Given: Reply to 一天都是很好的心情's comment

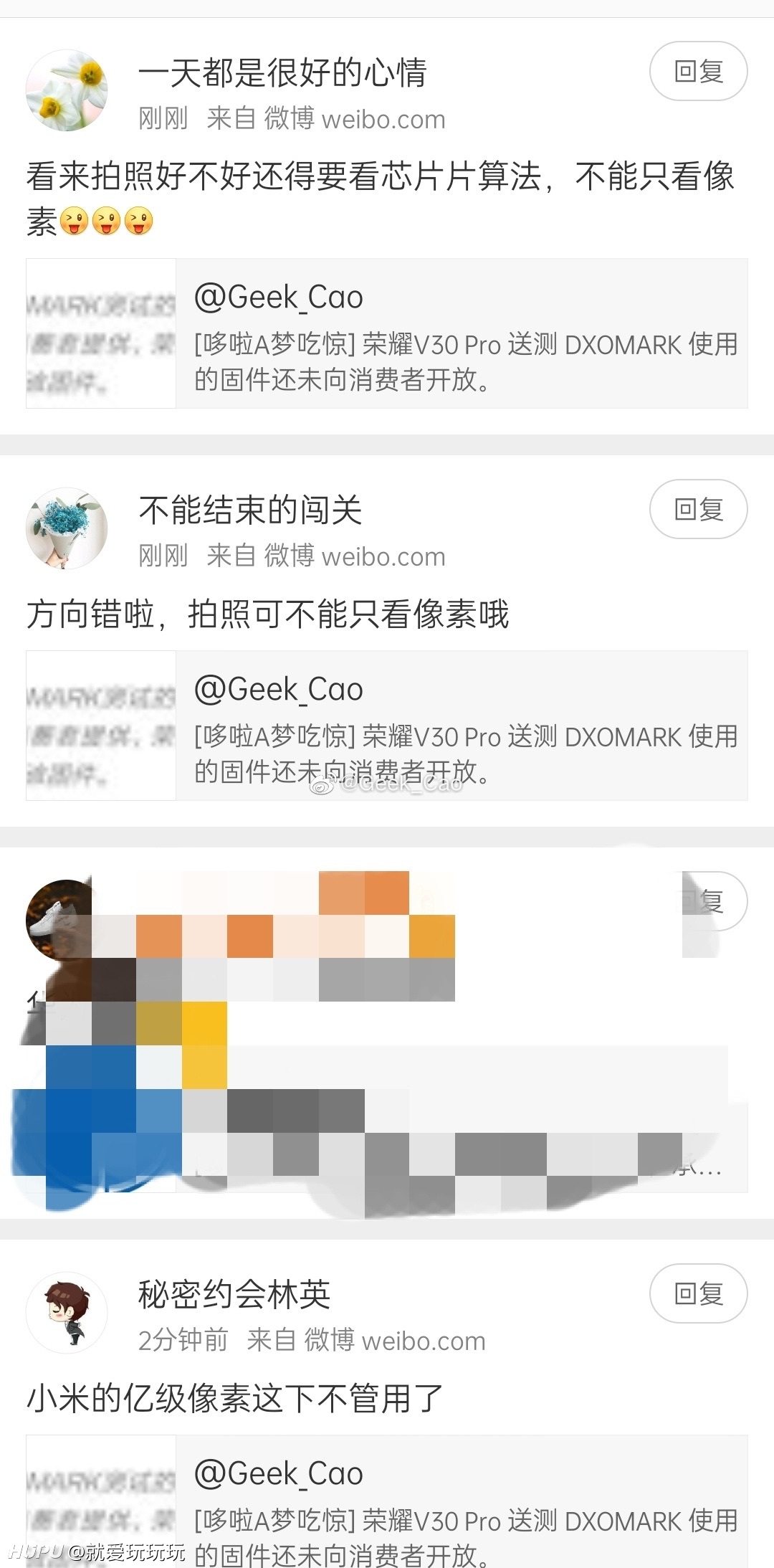Looking at the screenshot, I should [698, 72].
